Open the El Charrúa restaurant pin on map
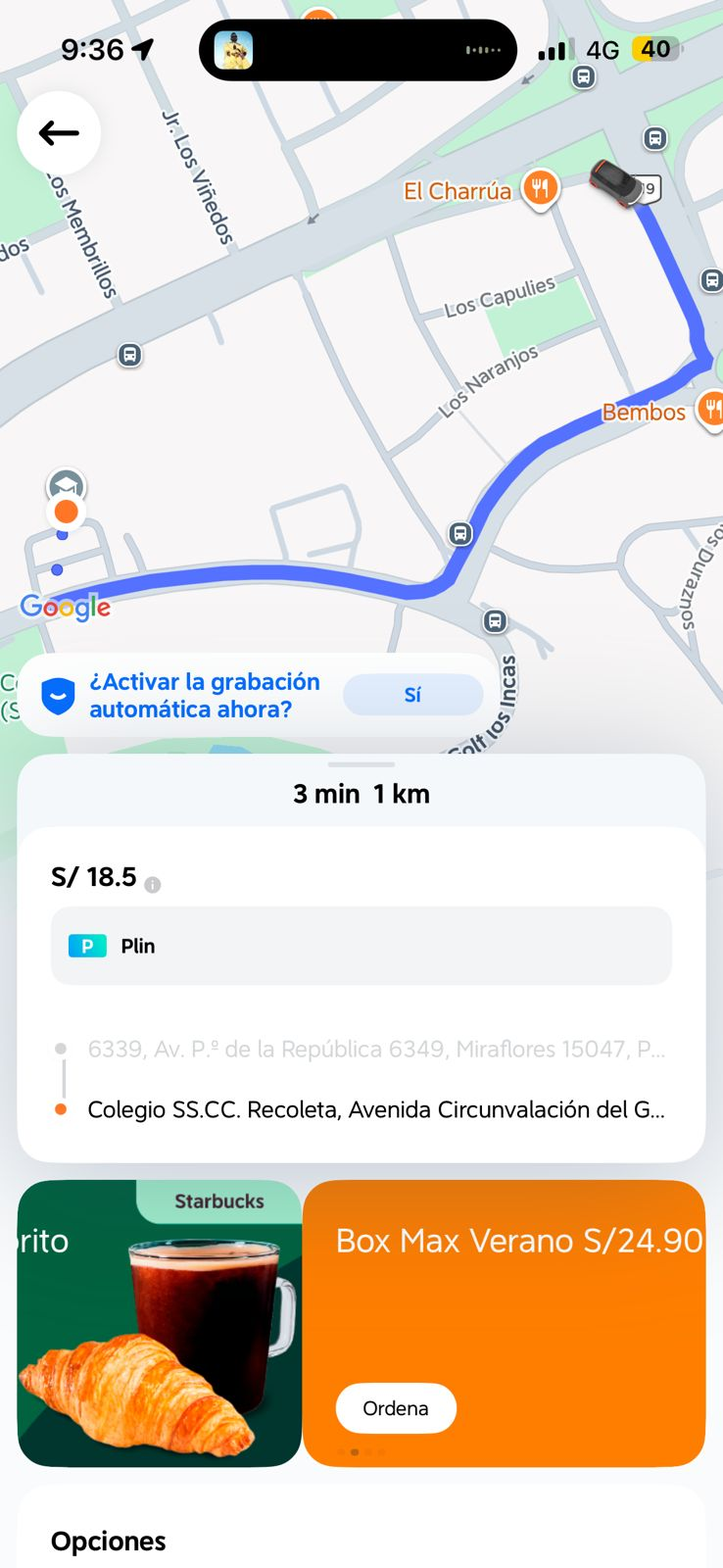Viewport: 723px width, 1568px height. (x=540, y=187)
